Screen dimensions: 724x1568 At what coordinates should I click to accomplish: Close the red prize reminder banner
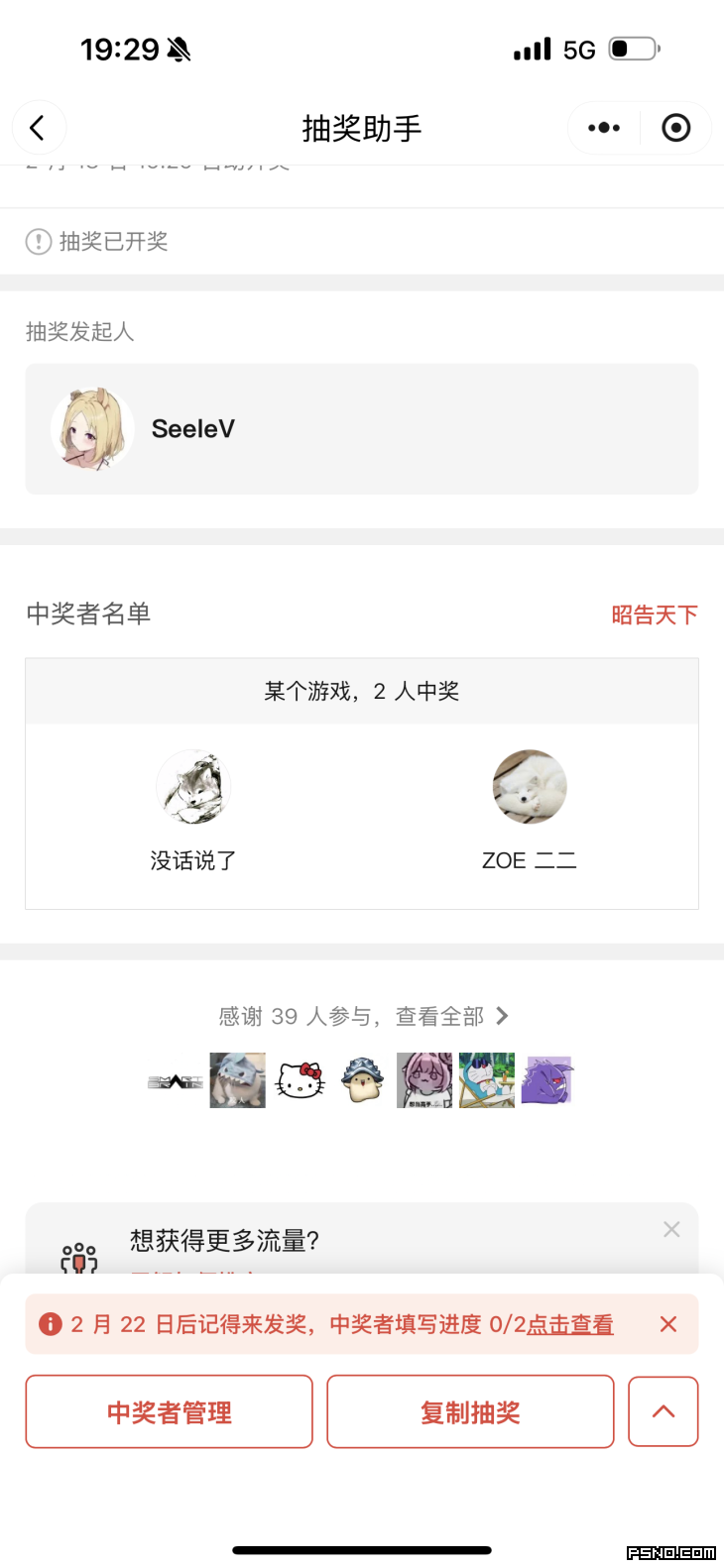tap(668, 1324)
